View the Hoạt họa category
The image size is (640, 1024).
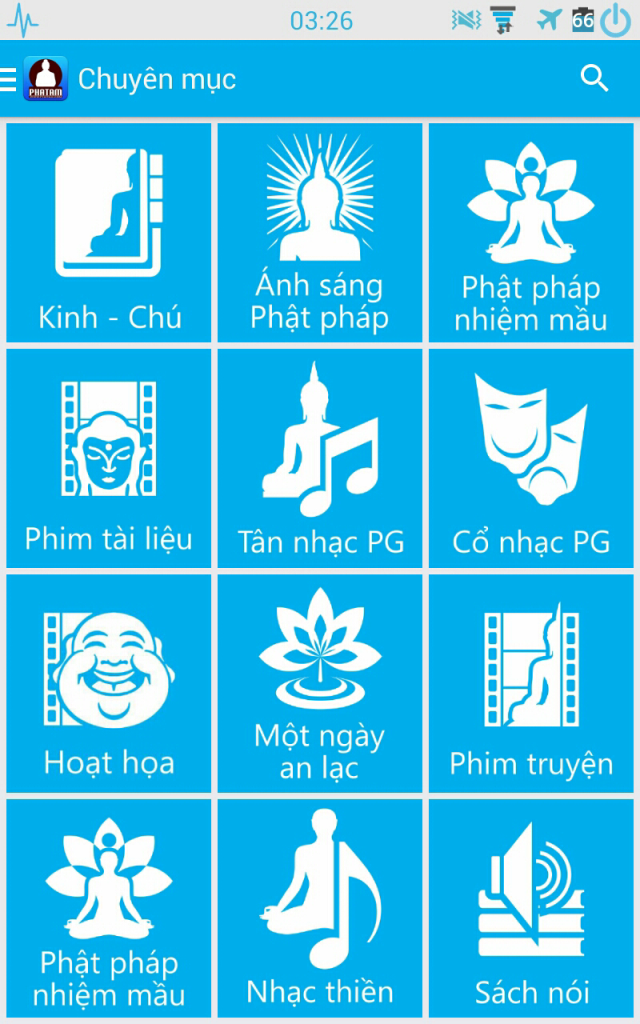pyautogui.click(x=109, y=683)
